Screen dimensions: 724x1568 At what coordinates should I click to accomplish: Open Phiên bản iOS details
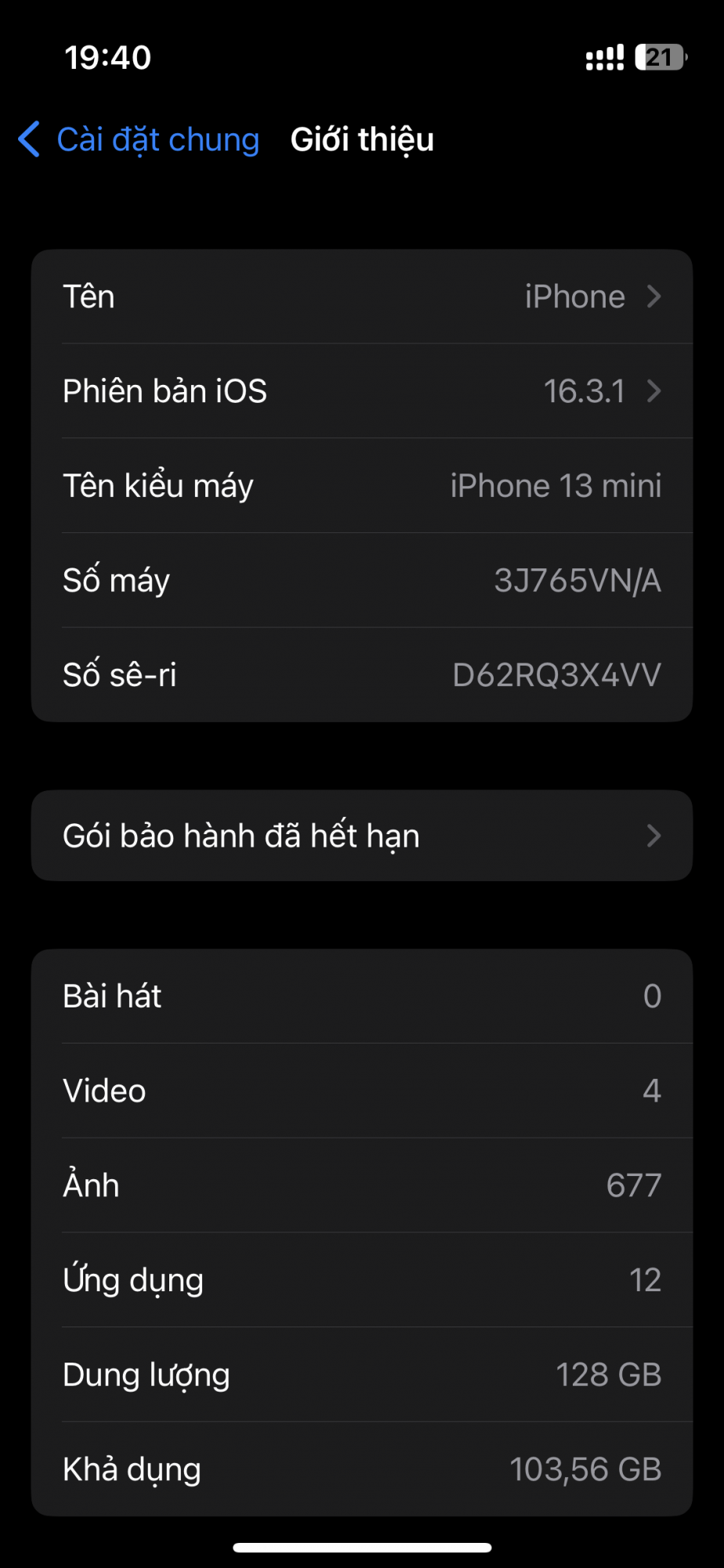361,391
